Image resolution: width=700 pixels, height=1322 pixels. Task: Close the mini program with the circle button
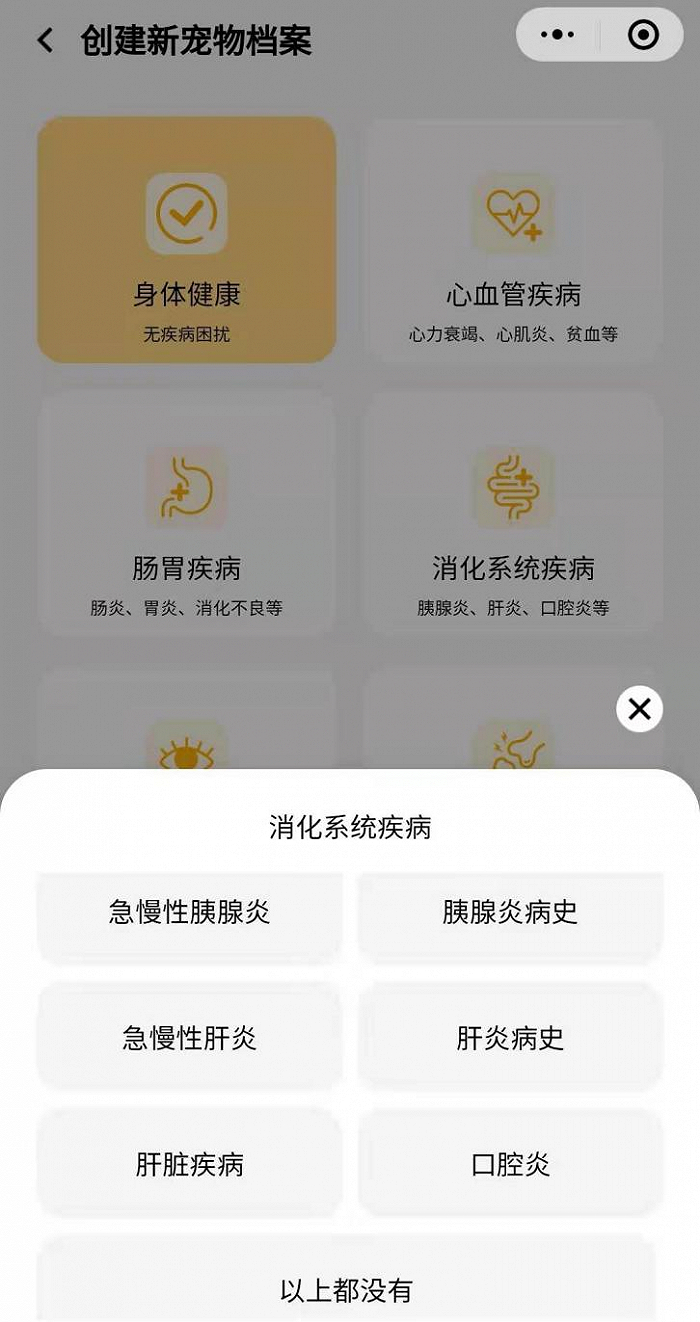[x=642, y=35]
